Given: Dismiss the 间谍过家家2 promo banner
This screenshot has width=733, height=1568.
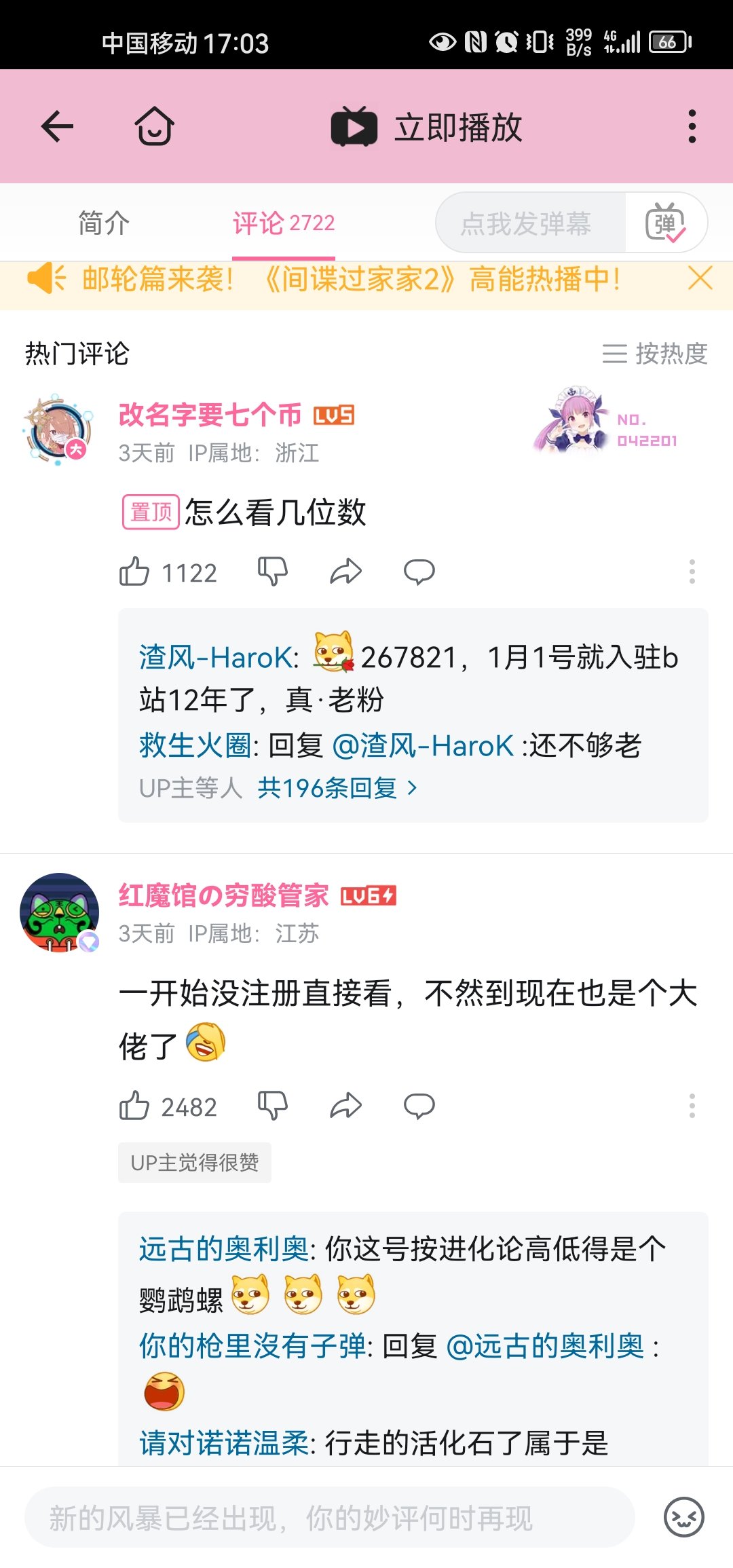Looking at the screenshot, I should click(700, 278).
